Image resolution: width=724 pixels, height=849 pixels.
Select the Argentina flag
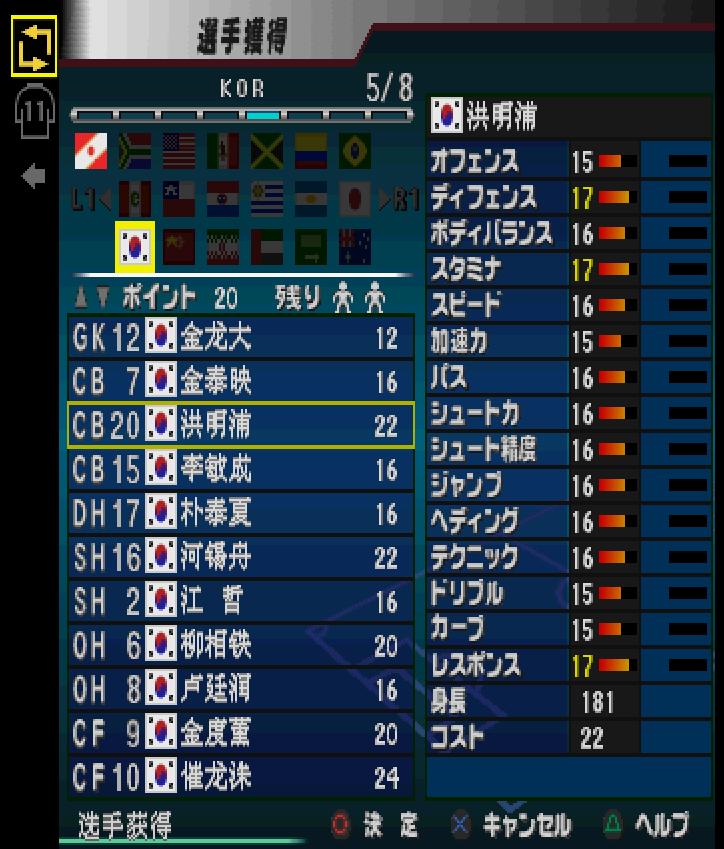310,200
